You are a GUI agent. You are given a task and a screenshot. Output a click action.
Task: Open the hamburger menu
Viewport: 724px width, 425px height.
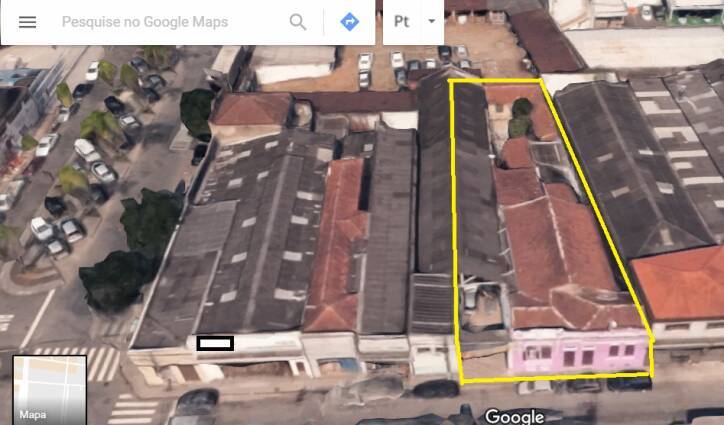(x=27, y=21)
